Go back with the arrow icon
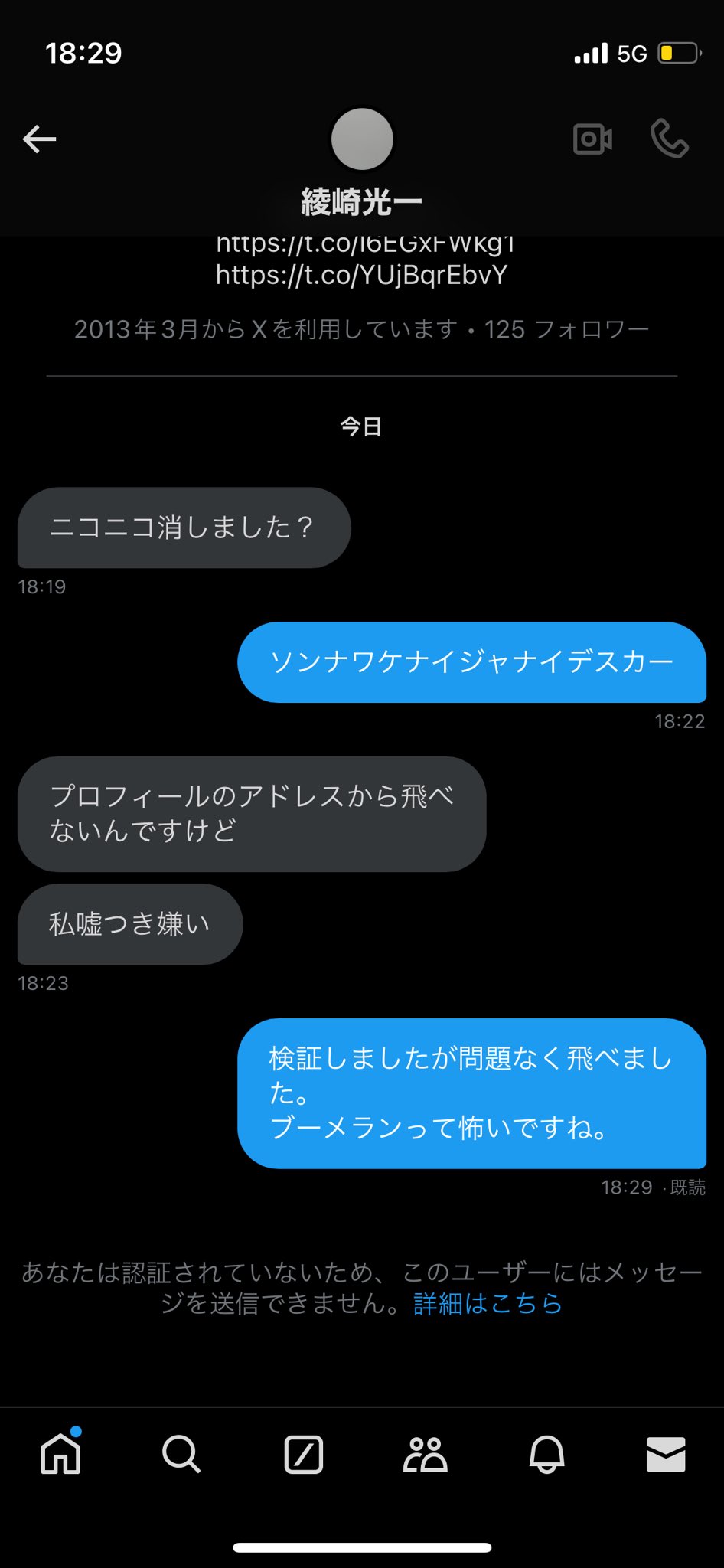The width and height of the screenshot is (724, 1568). click(40, 139)
